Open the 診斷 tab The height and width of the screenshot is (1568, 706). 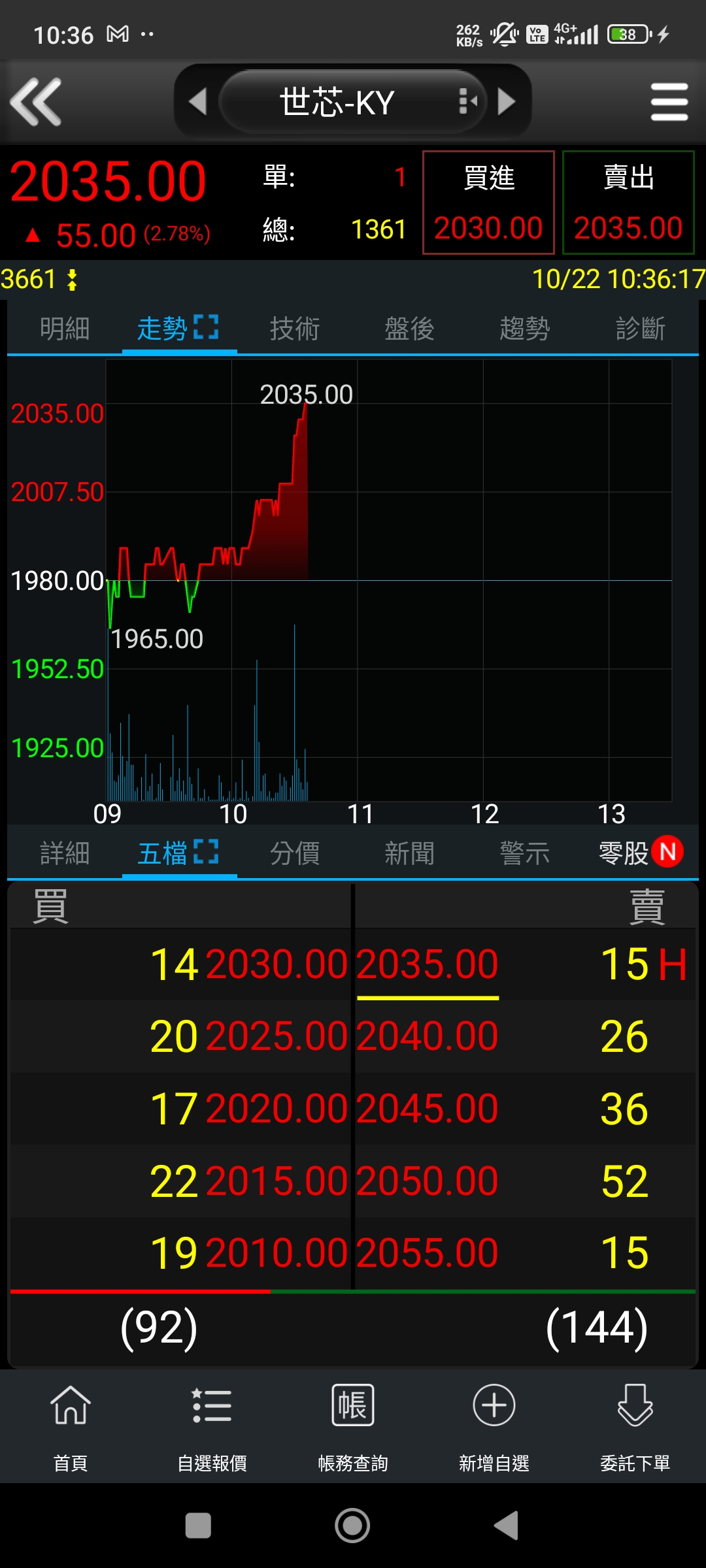click(641, 329)
